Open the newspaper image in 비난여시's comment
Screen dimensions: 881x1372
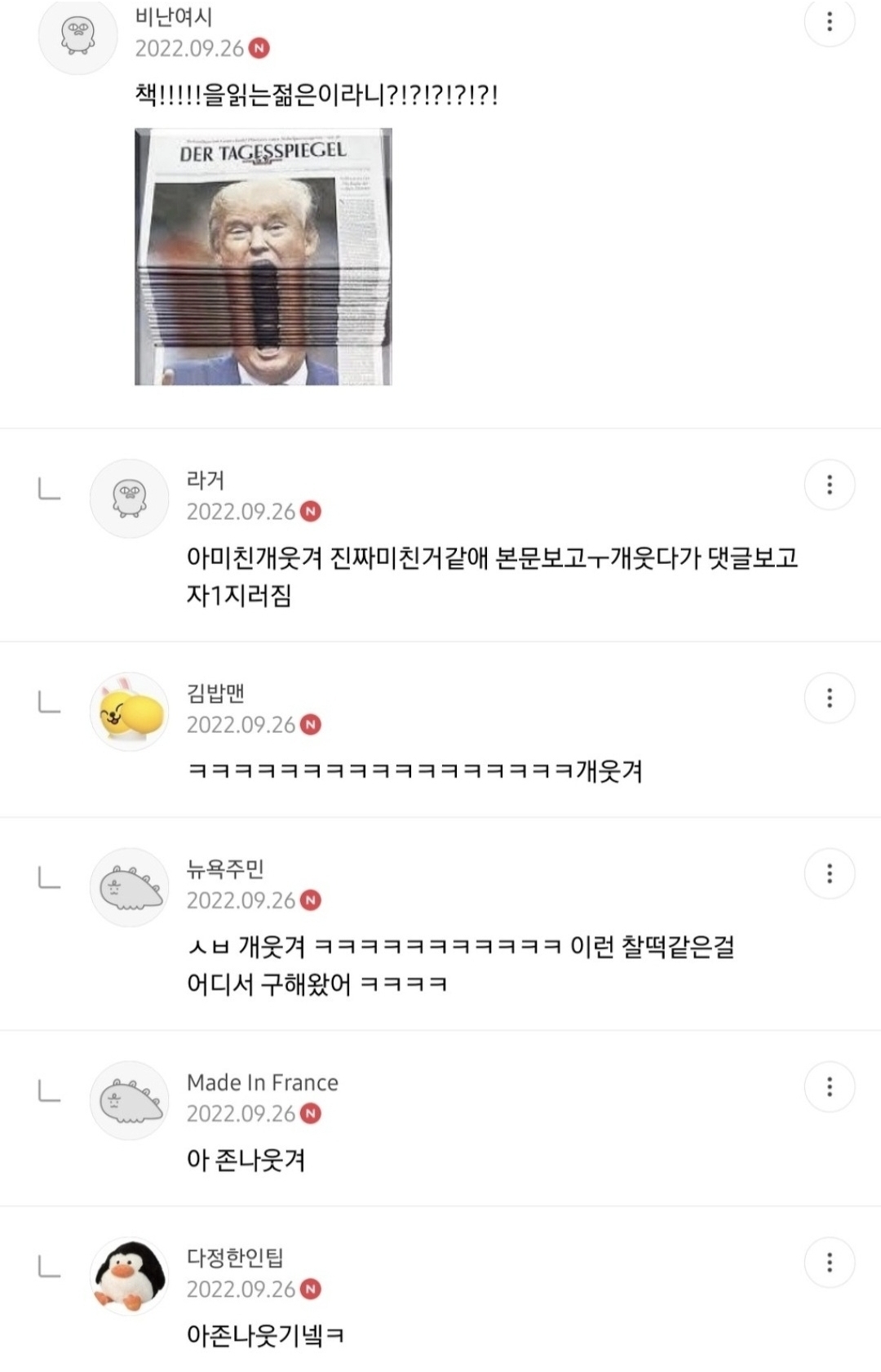click(x=263, y=256)
